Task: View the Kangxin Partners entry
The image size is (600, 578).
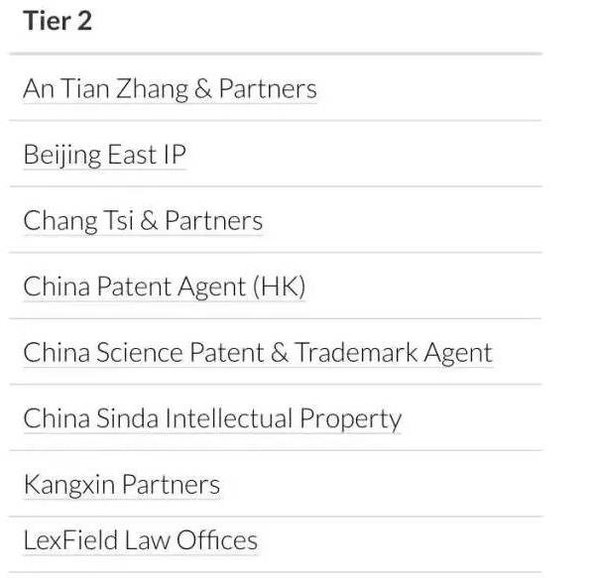Action: click(121, 485)
